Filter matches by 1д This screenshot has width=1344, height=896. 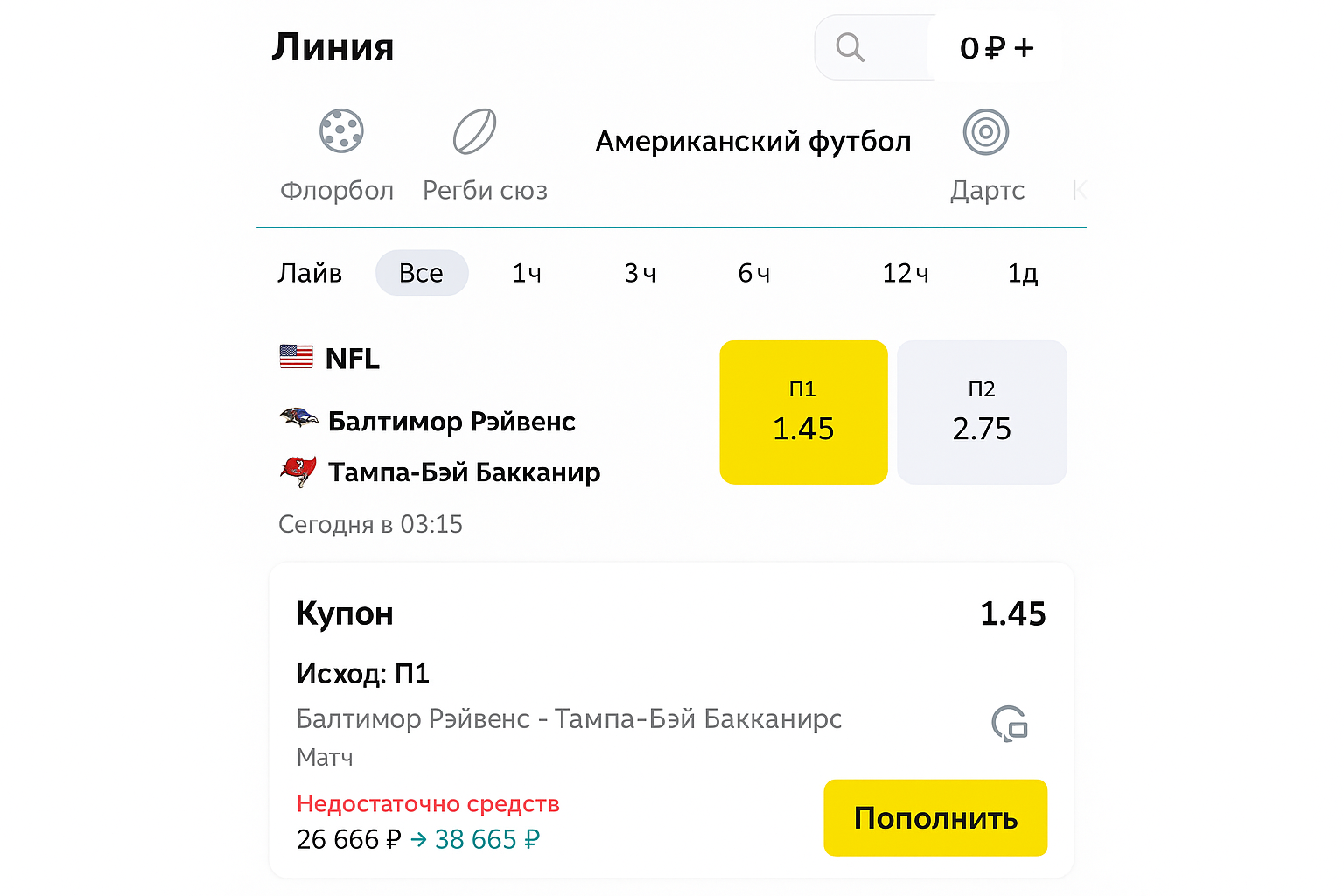pos(1022,273)
